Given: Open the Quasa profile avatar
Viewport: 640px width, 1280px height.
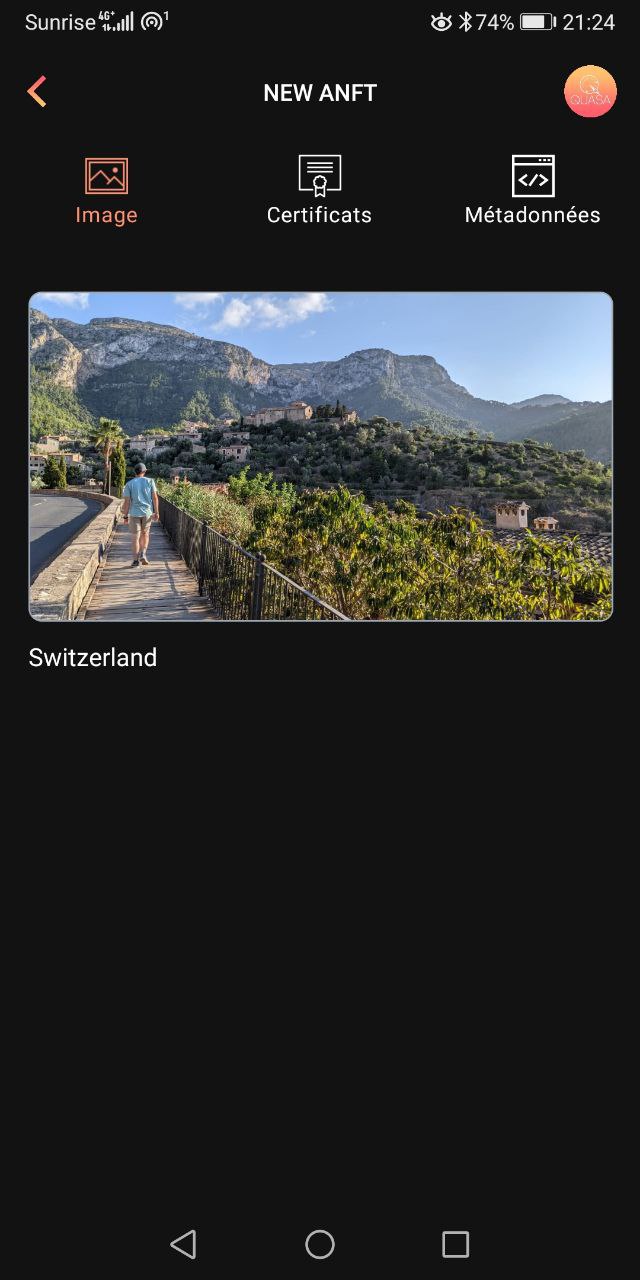Looking at the screenshot, I should tap(590, 92).
